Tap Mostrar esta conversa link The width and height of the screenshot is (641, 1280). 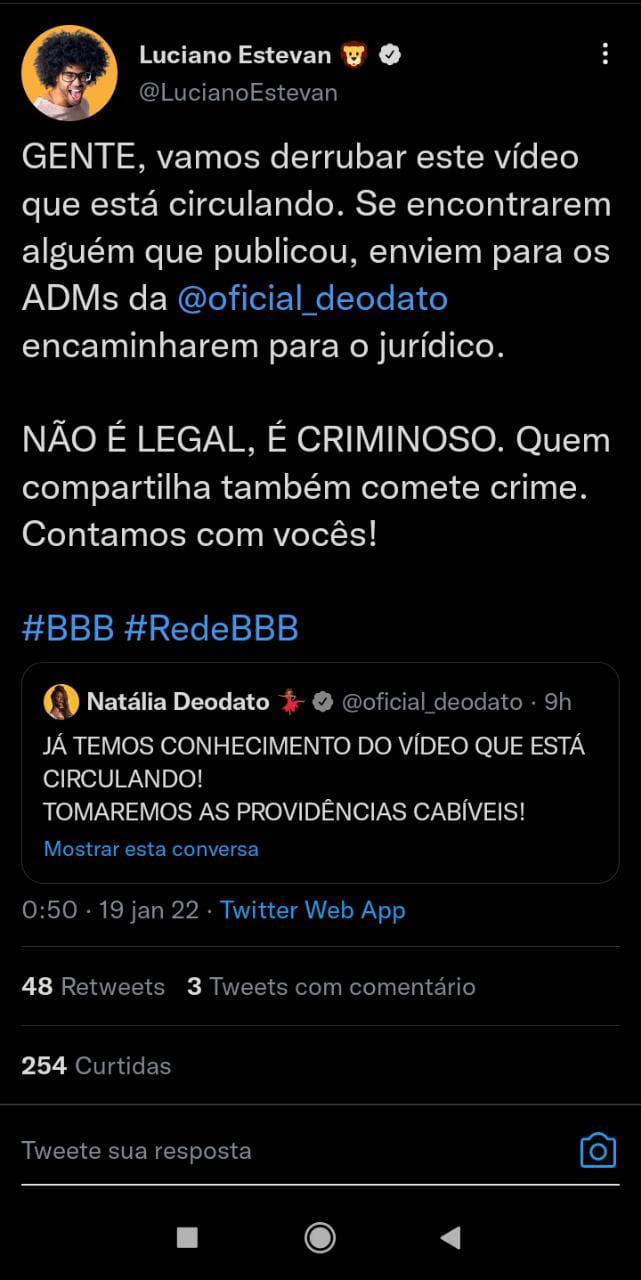tap(151, 849)
